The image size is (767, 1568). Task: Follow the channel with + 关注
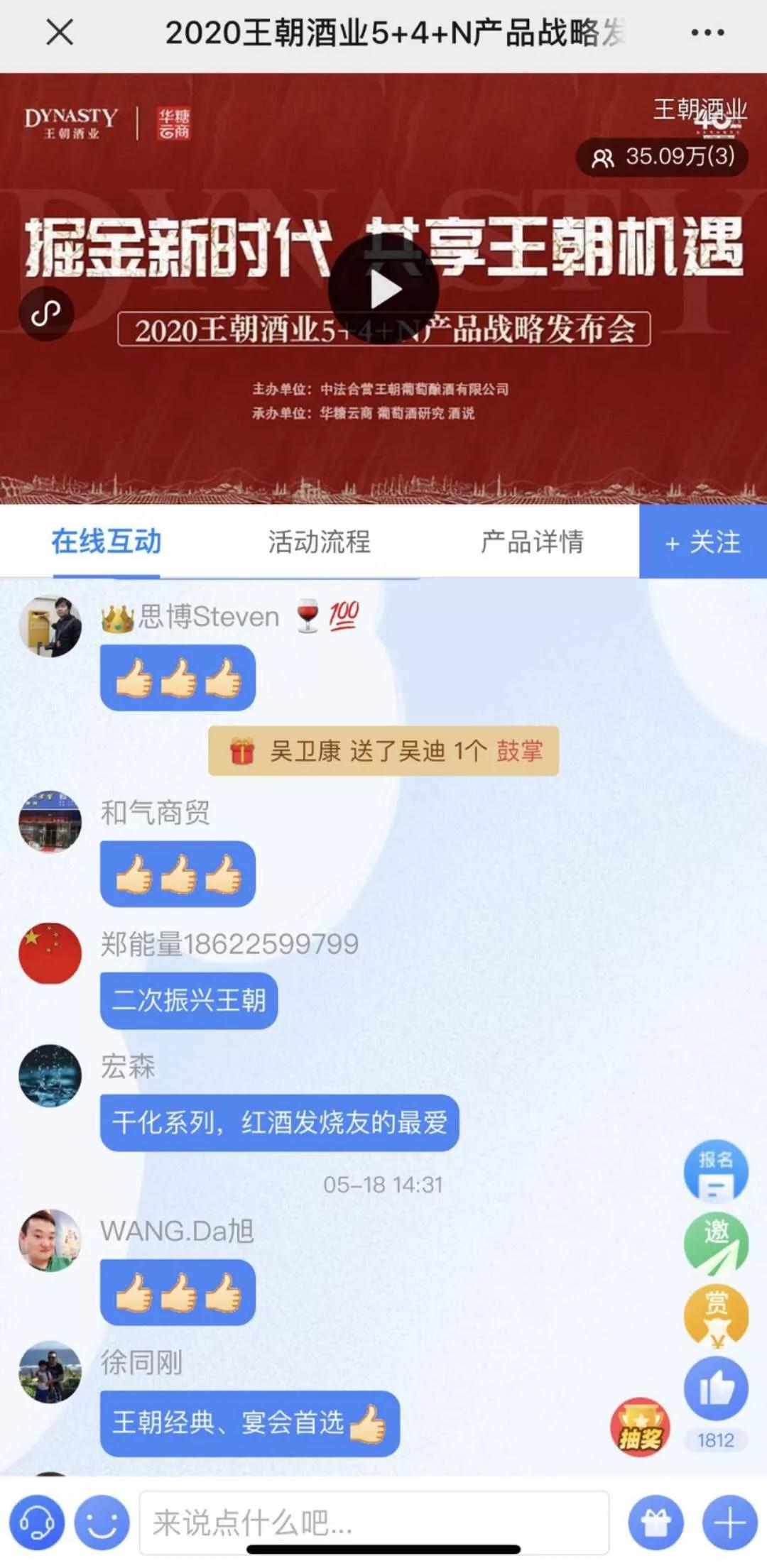coord(702,542)
